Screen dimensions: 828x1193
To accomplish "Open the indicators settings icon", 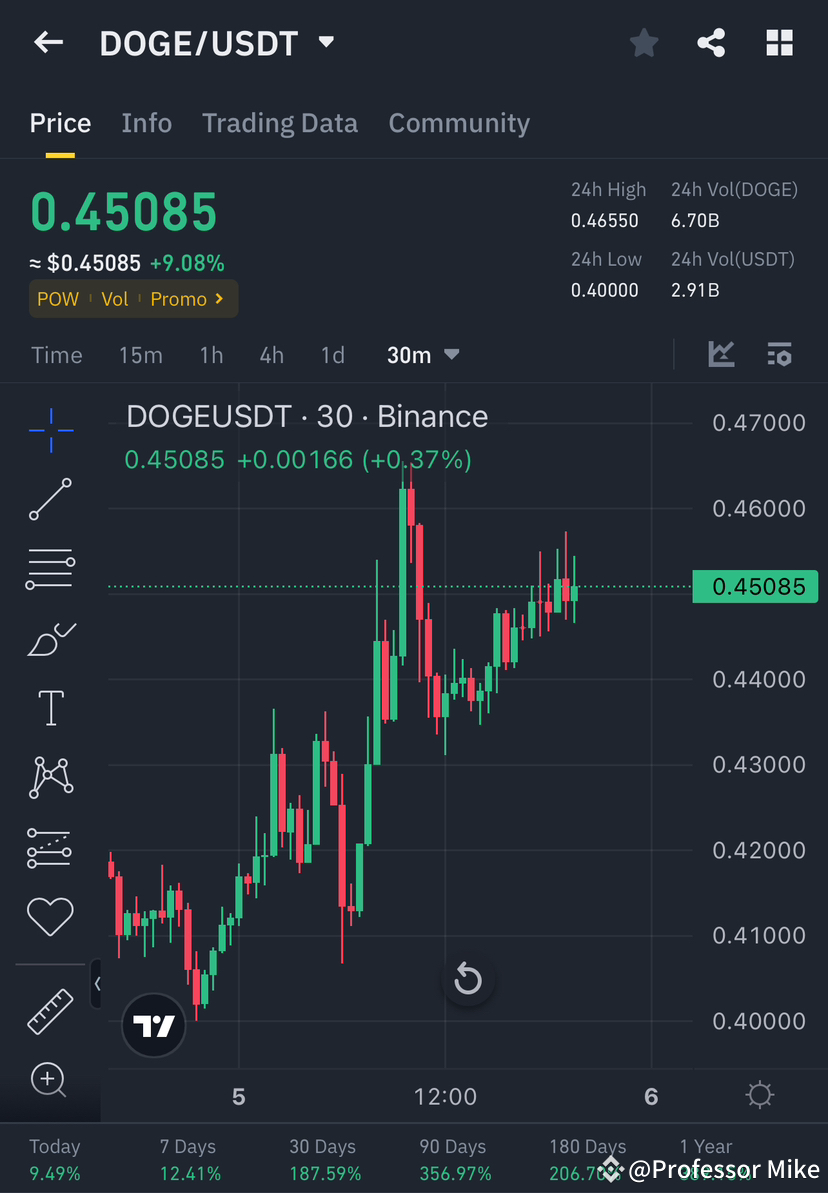I will (779, 354).
